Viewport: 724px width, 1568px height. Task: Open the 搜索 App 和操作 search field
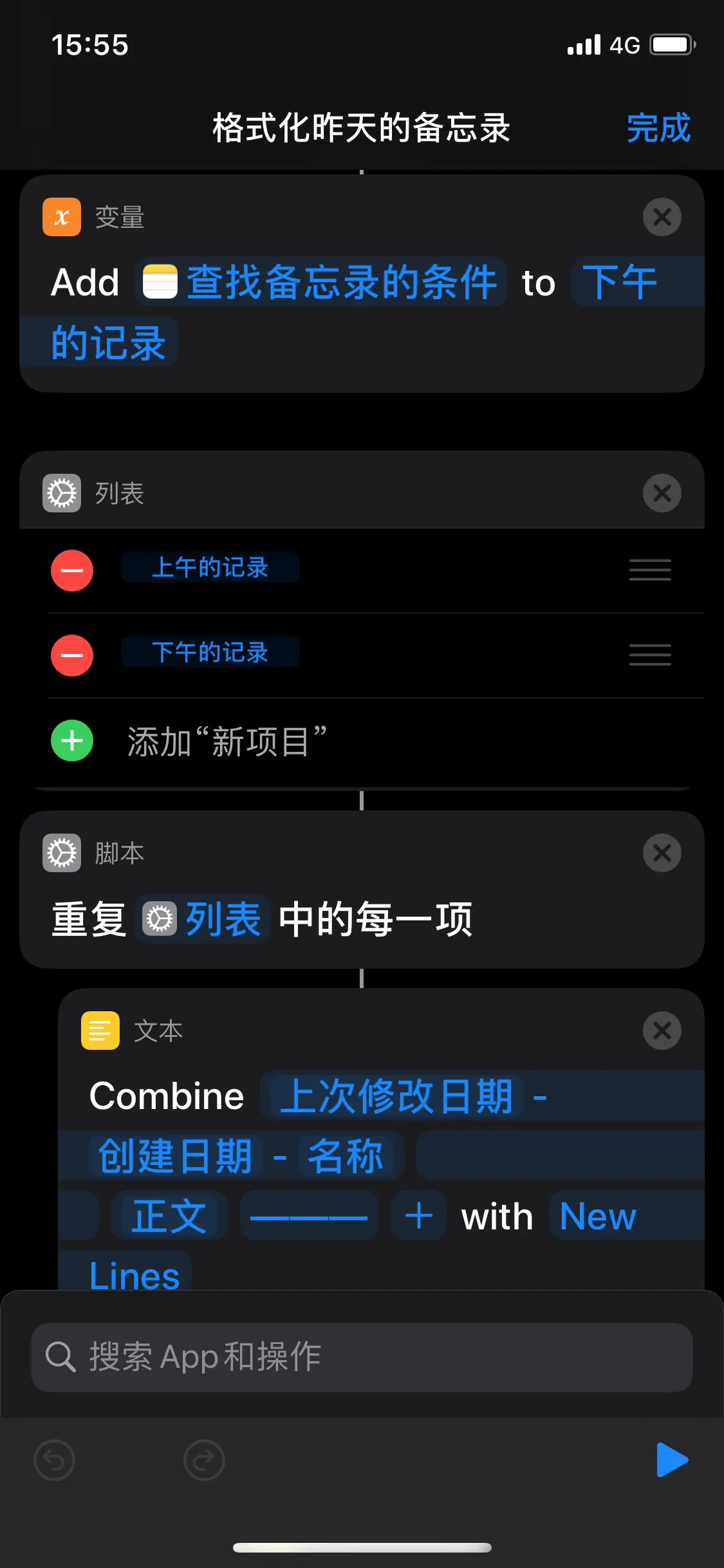click(x=362, y=1357)
